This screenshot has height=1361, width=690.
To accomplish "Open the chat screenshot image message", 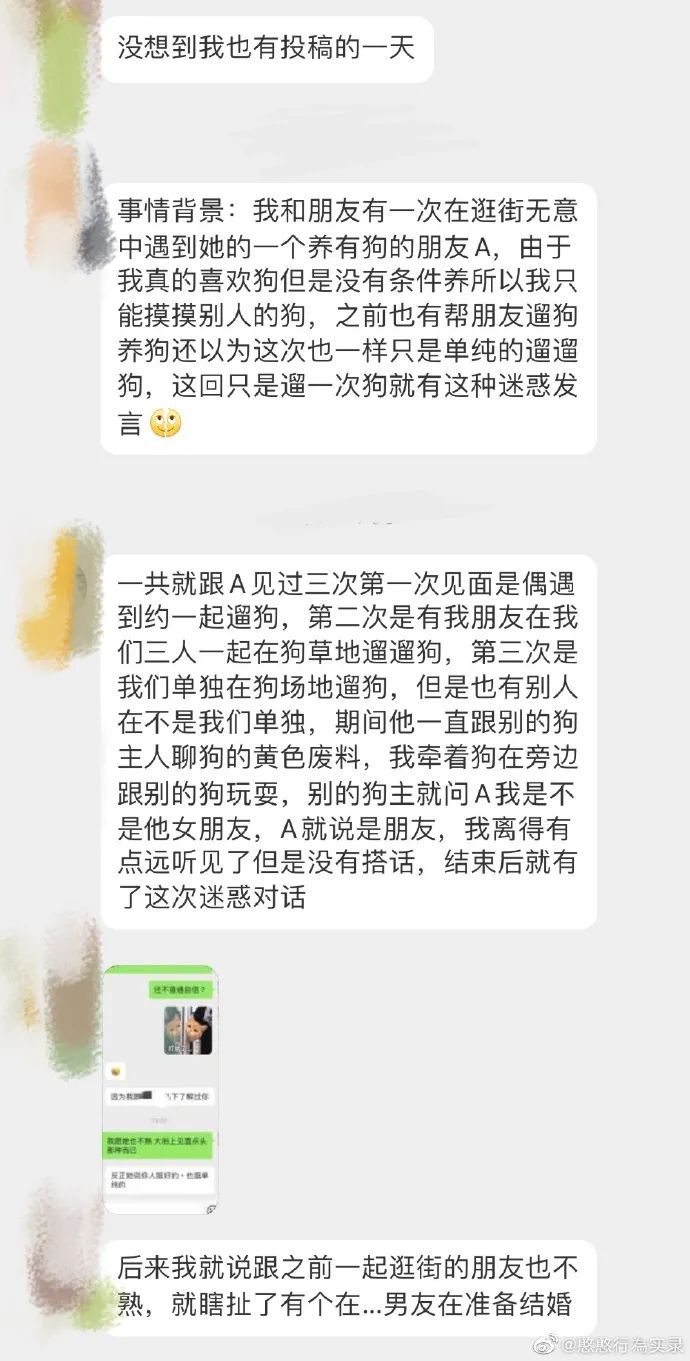I will pos(161,1091).
